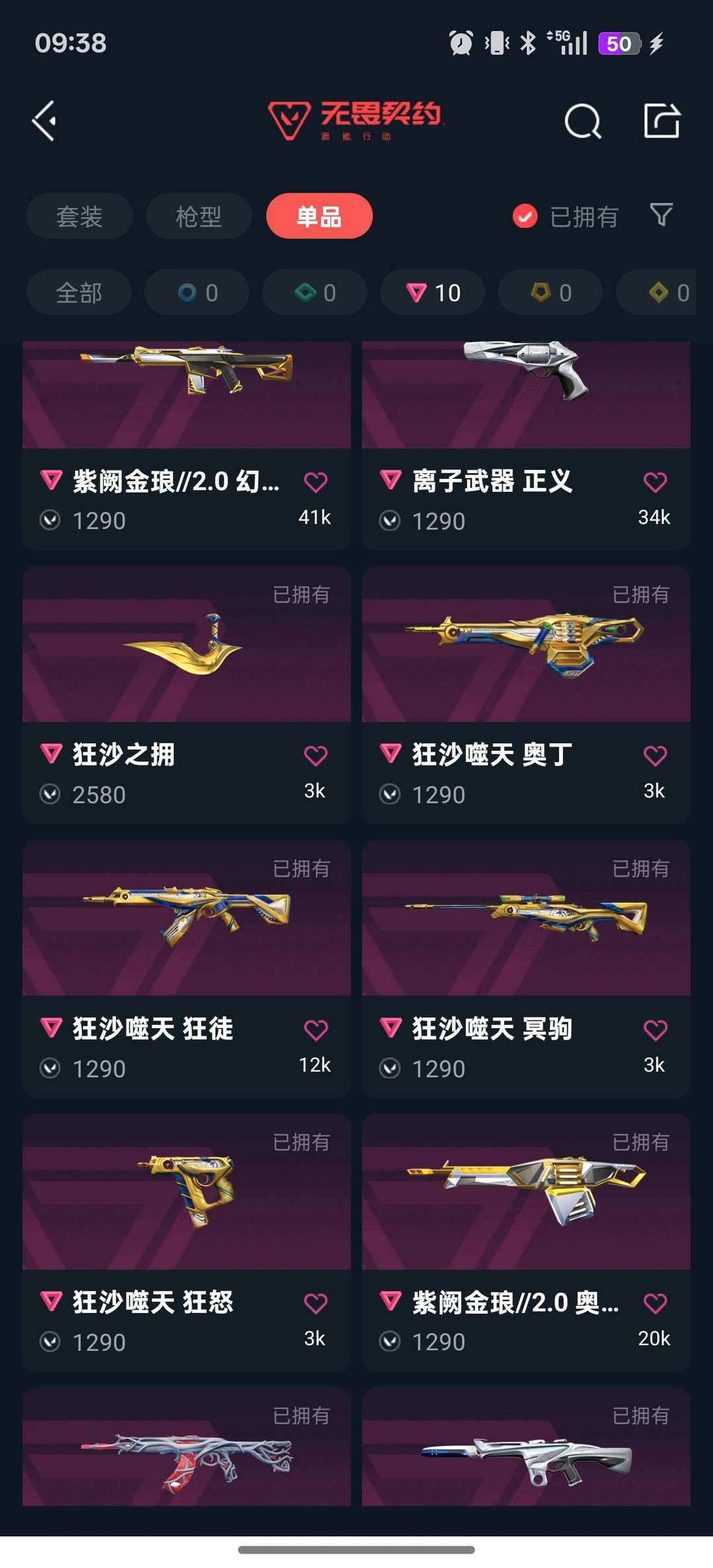Select the green diamond rarity chip
Image resolution: width=713 pixels, height=1568 pixels.
315,292
